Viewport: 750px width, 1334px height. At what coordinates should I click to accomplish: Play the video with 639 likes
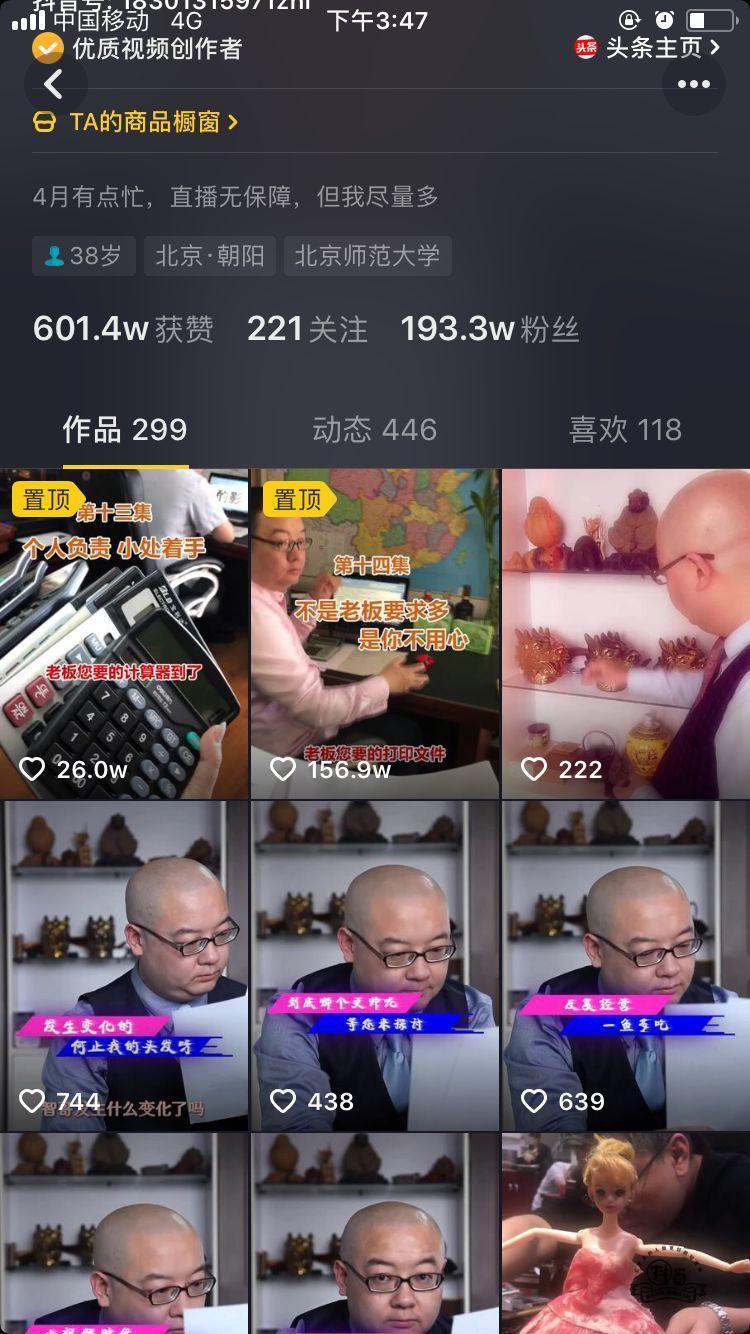point(626,965)
